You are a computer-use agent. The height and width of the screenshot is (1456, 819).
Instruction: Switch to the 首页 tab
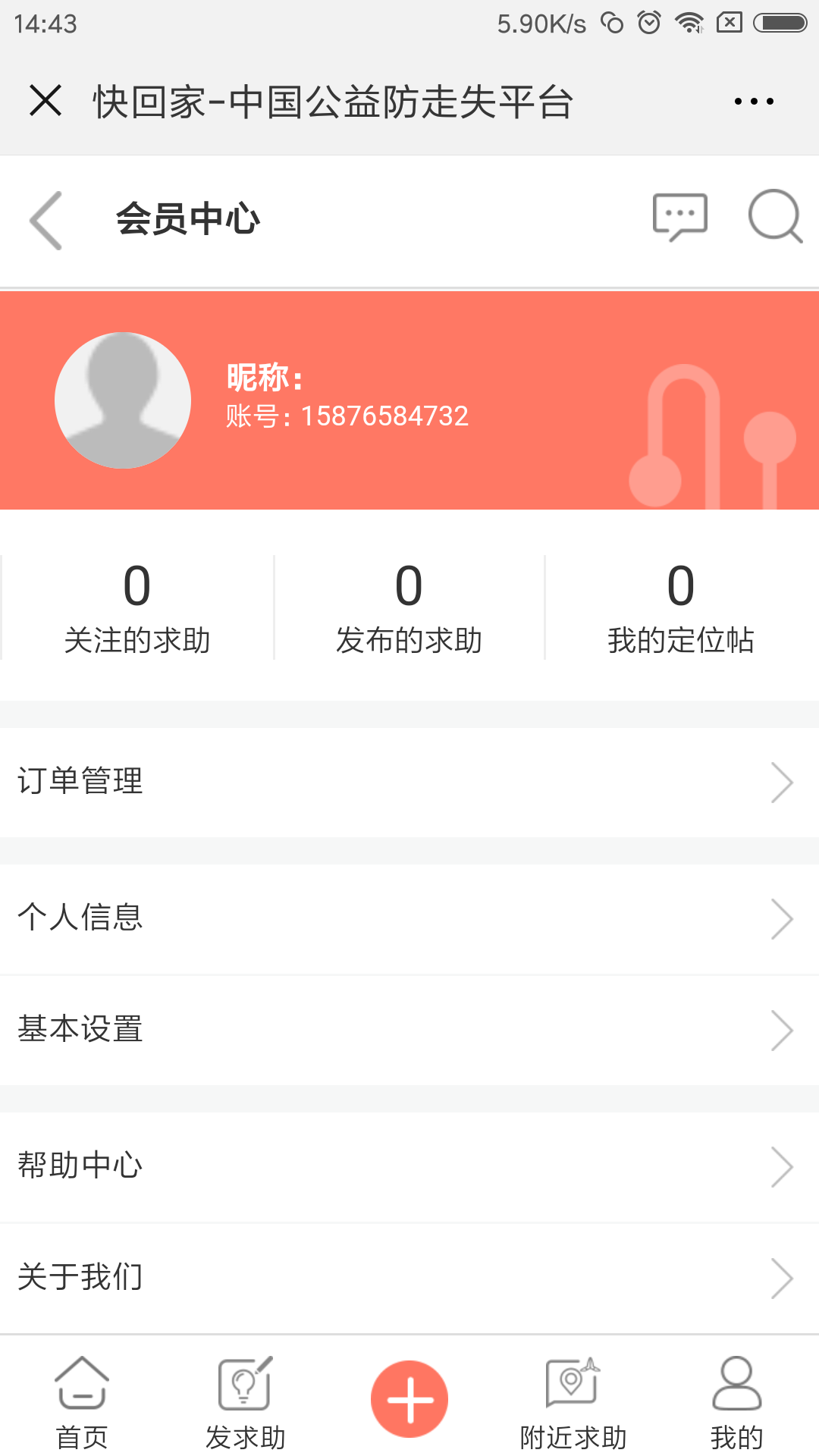pos(82,1401)
